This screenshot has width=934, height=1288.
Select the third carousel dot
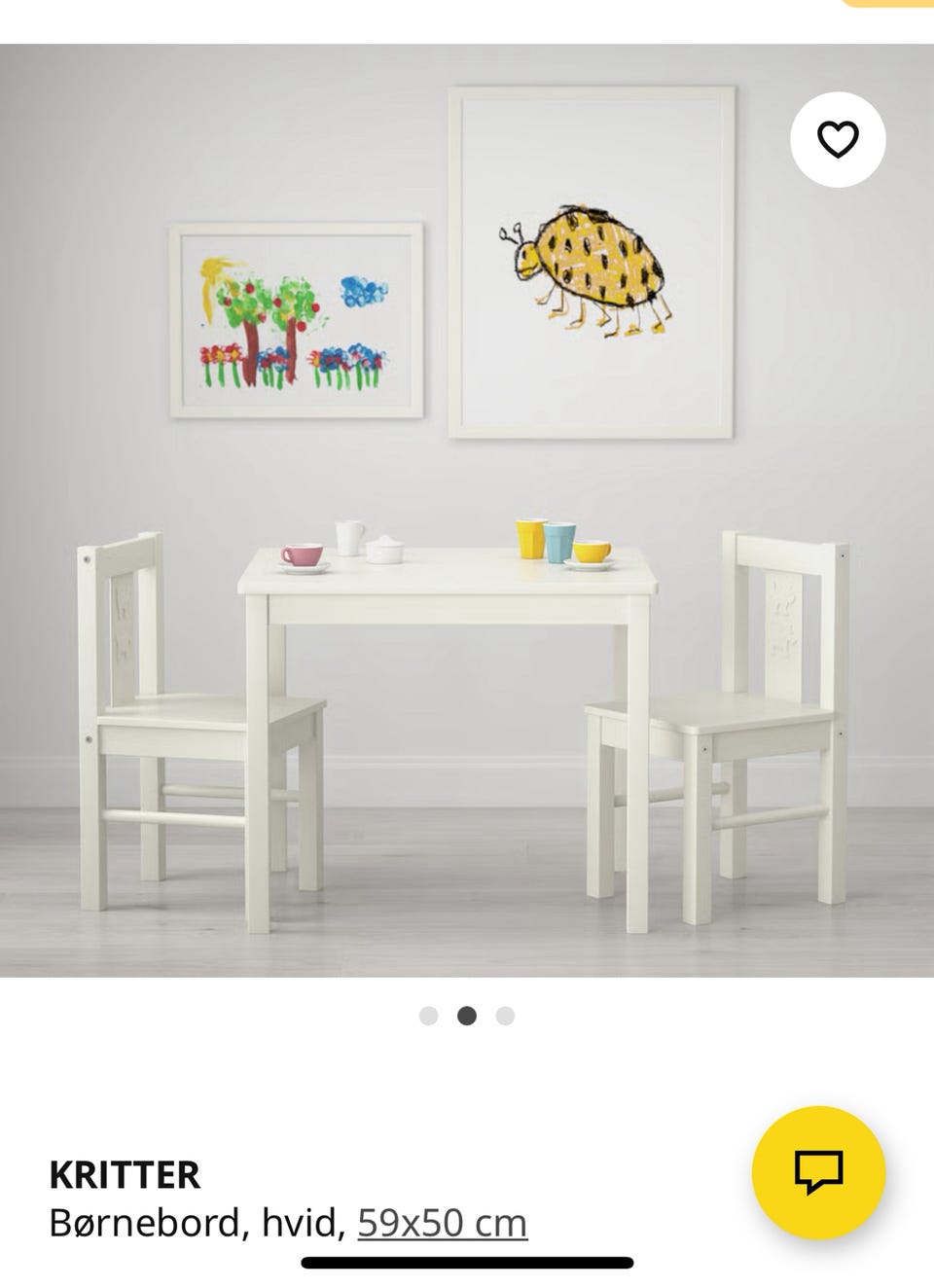pyautogui.click(x=504, y=1016)
